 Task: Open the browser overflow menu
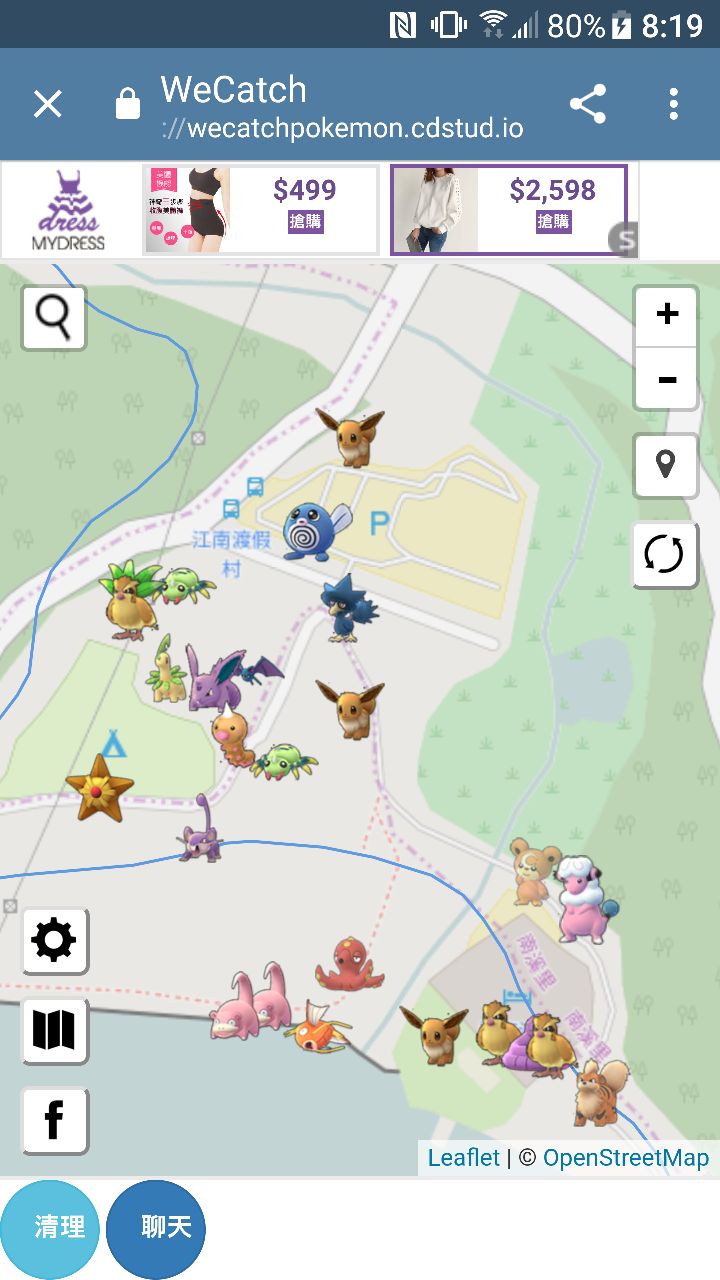[x=673, y=104]
